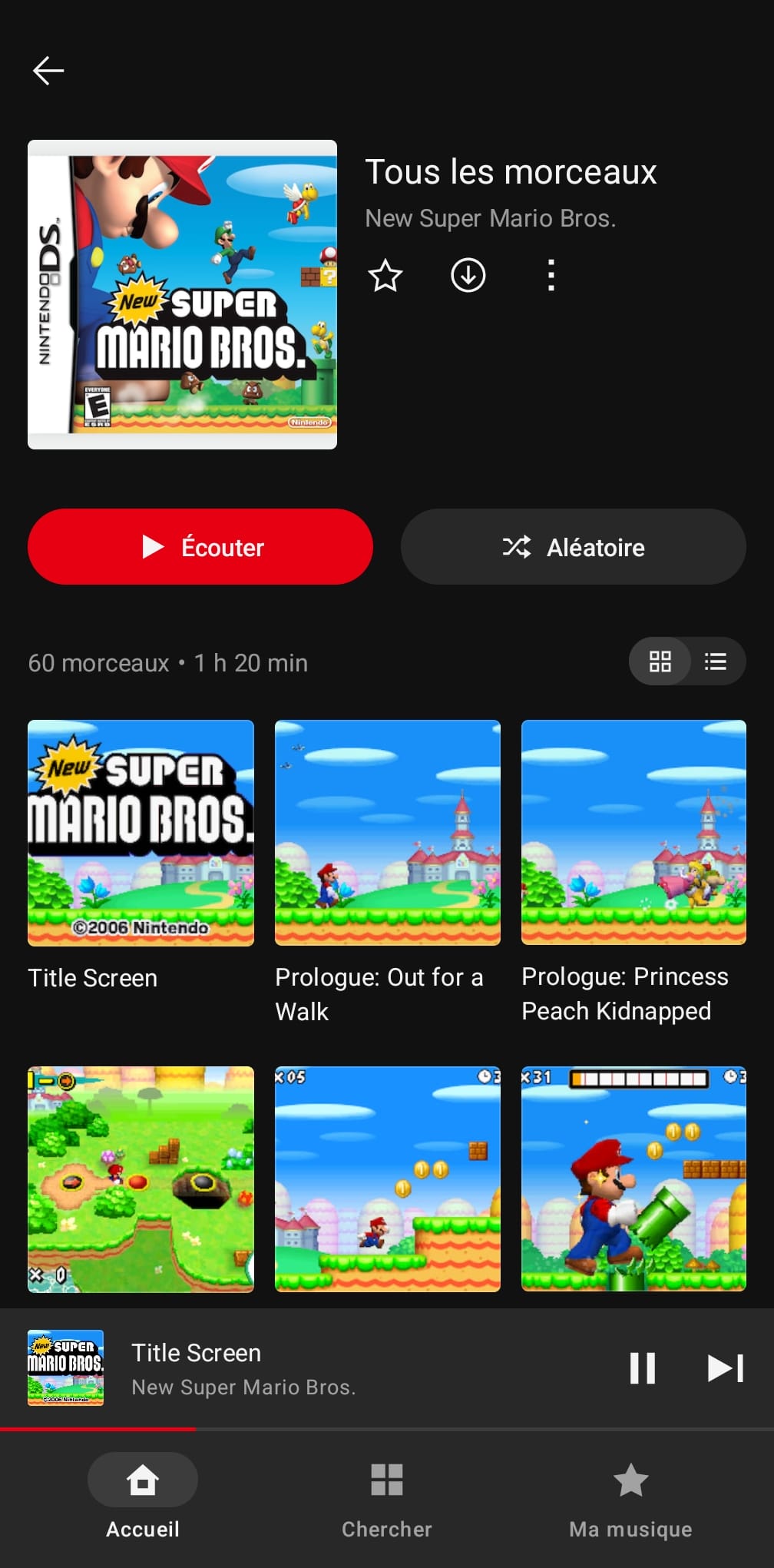Pause the currently playing Title Screen
Image resolution: width=774 pixels, height=1568 pixels.
click(x=642, y=1368)
